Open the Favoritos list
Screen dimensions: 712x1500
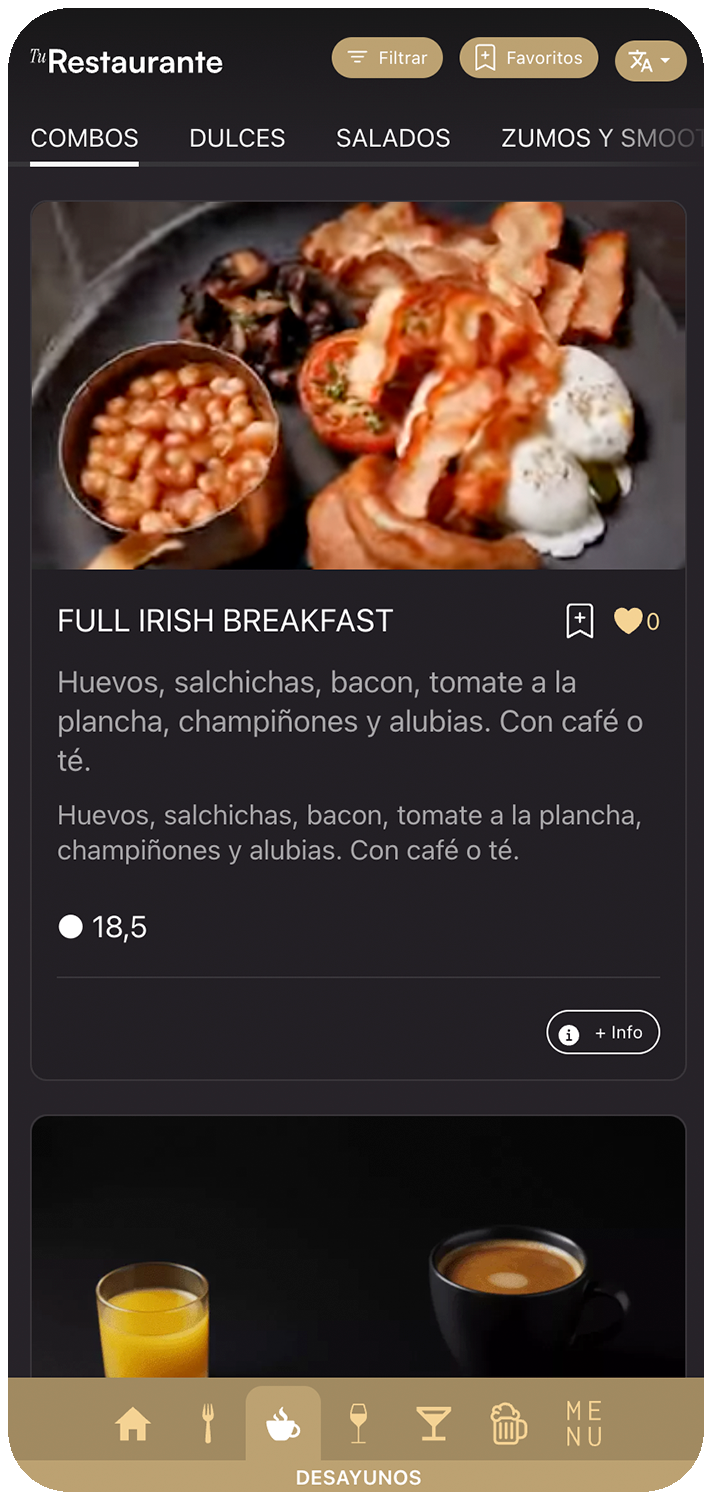coord(528,58)
